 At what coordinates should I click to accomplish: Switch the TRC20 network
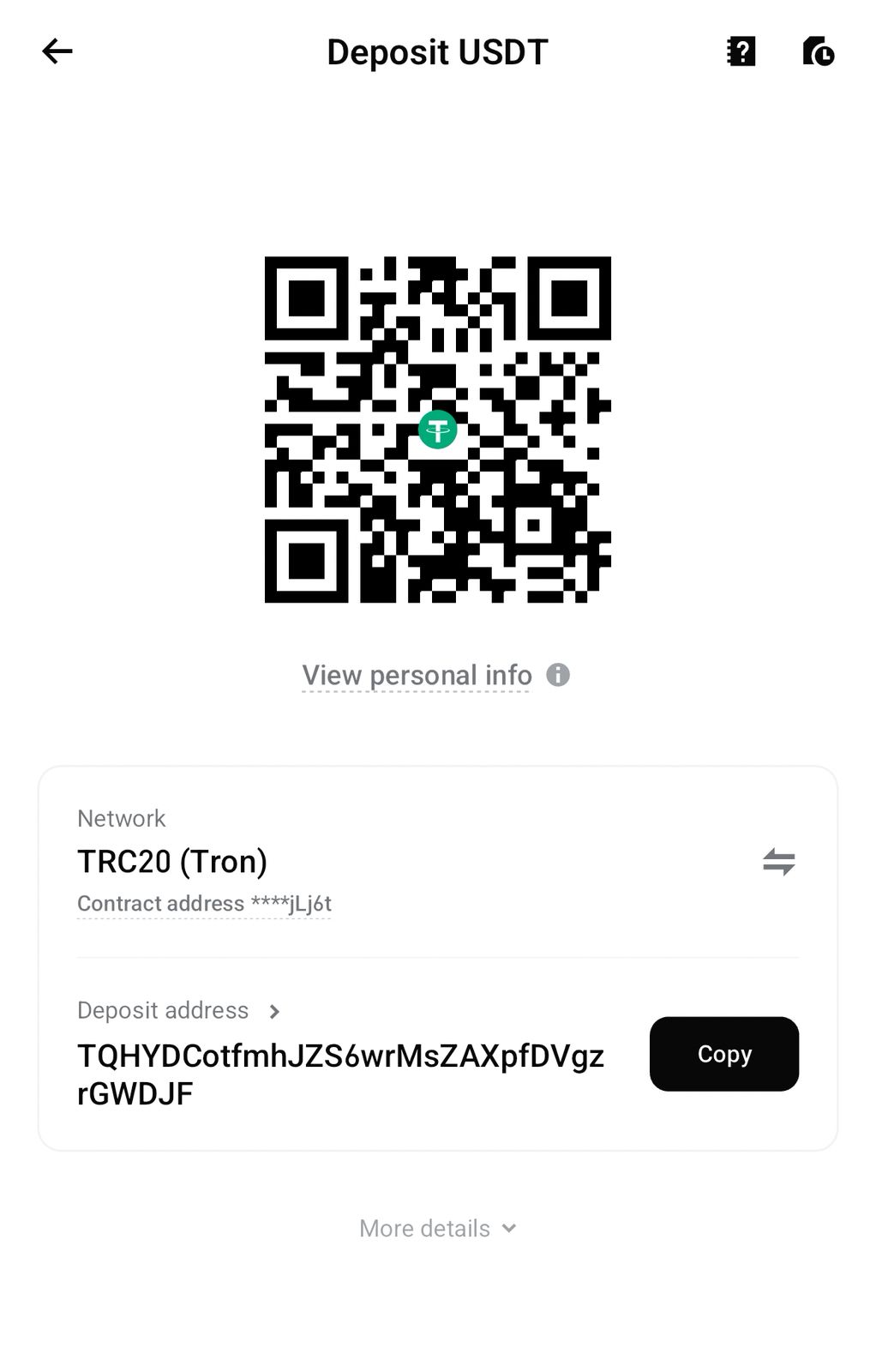tap(778, 862)
